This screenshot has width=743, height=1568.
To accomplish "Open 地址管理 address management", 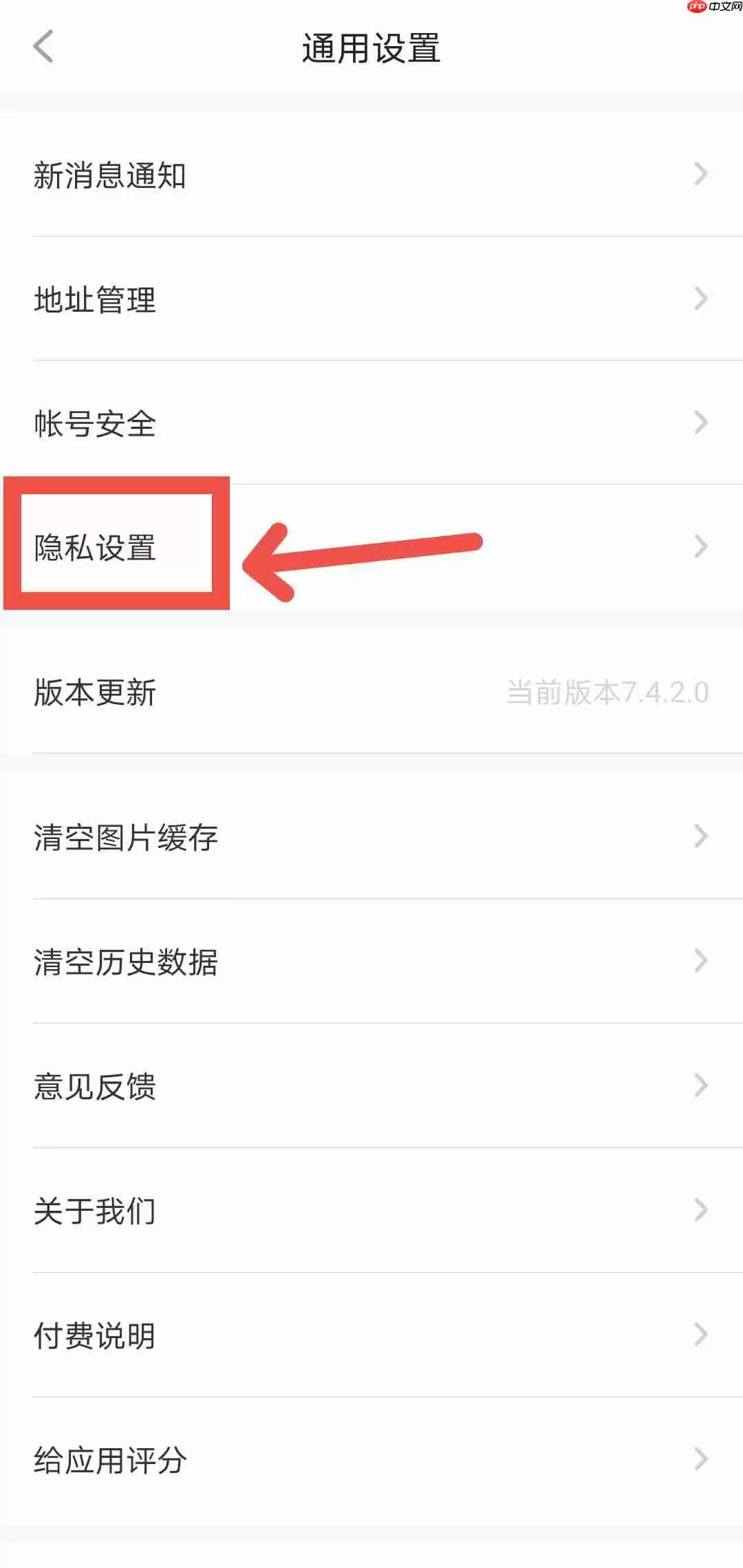I will click(95, 299).
